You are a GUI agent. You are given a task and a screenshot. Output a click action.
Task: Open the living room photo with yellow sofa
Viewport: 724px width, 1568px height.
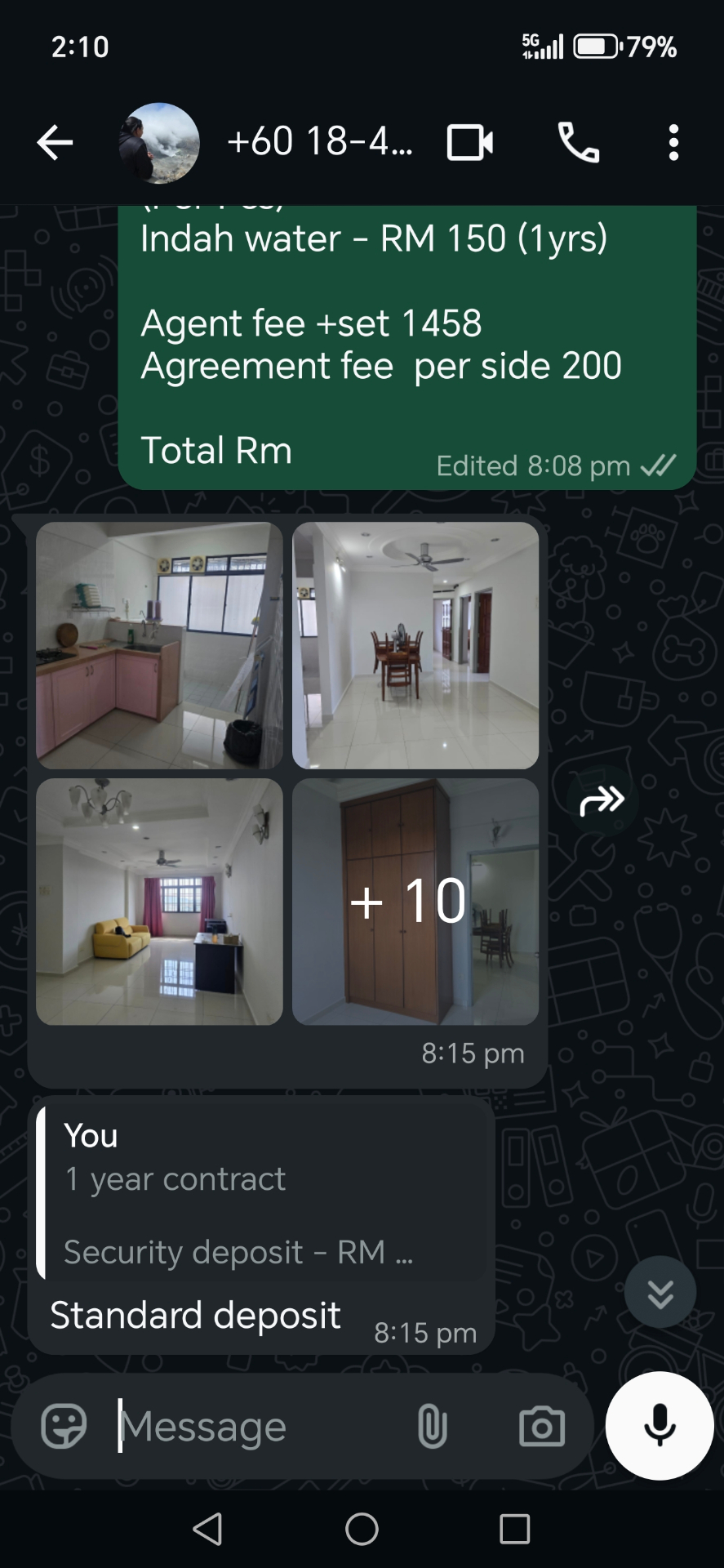coord(159,902)
